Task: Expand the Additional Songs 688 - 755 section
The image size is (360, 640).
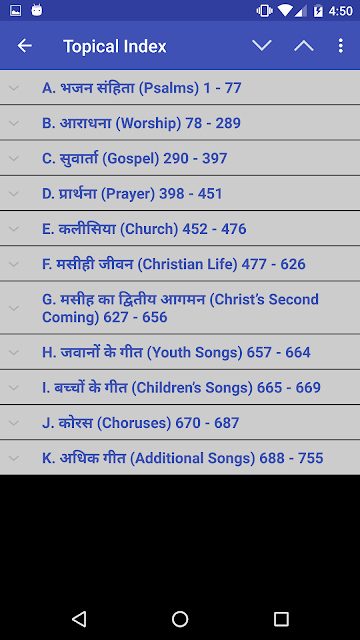Action: point(180,458)
